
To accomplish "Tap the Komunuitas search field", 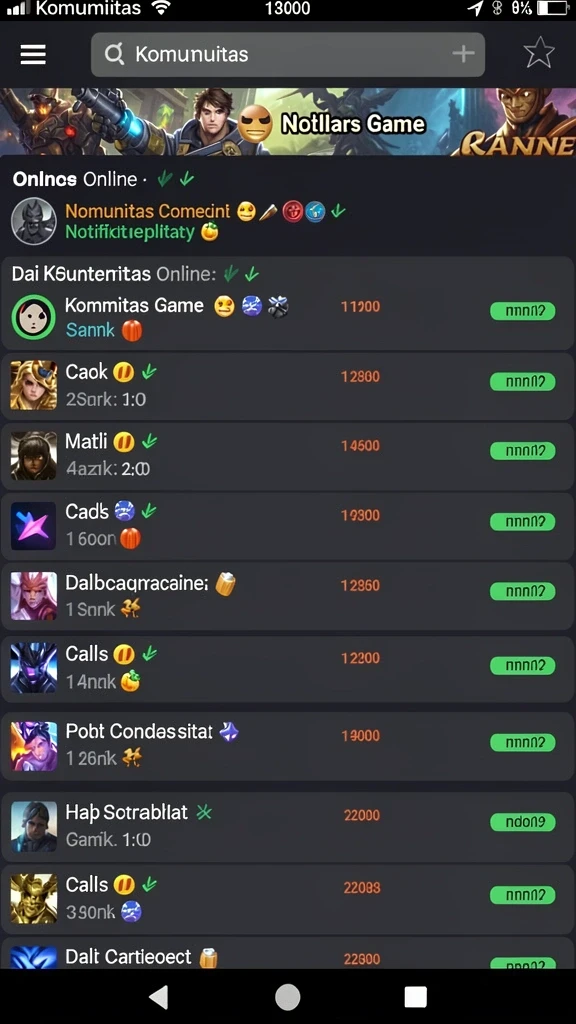I will 287,55.
